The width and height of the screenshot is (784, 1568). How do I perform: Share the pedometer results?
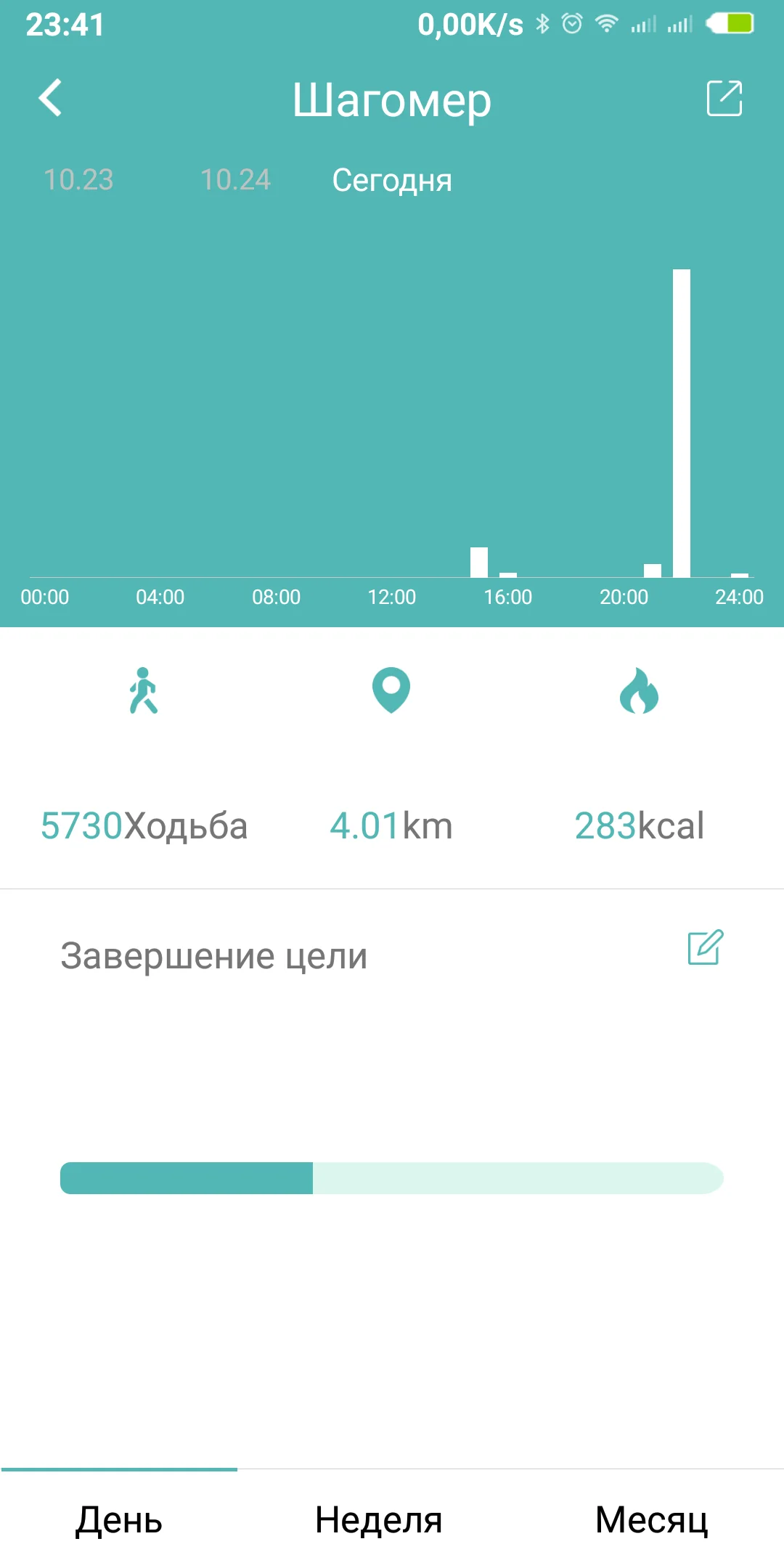(x=724, y=98)
